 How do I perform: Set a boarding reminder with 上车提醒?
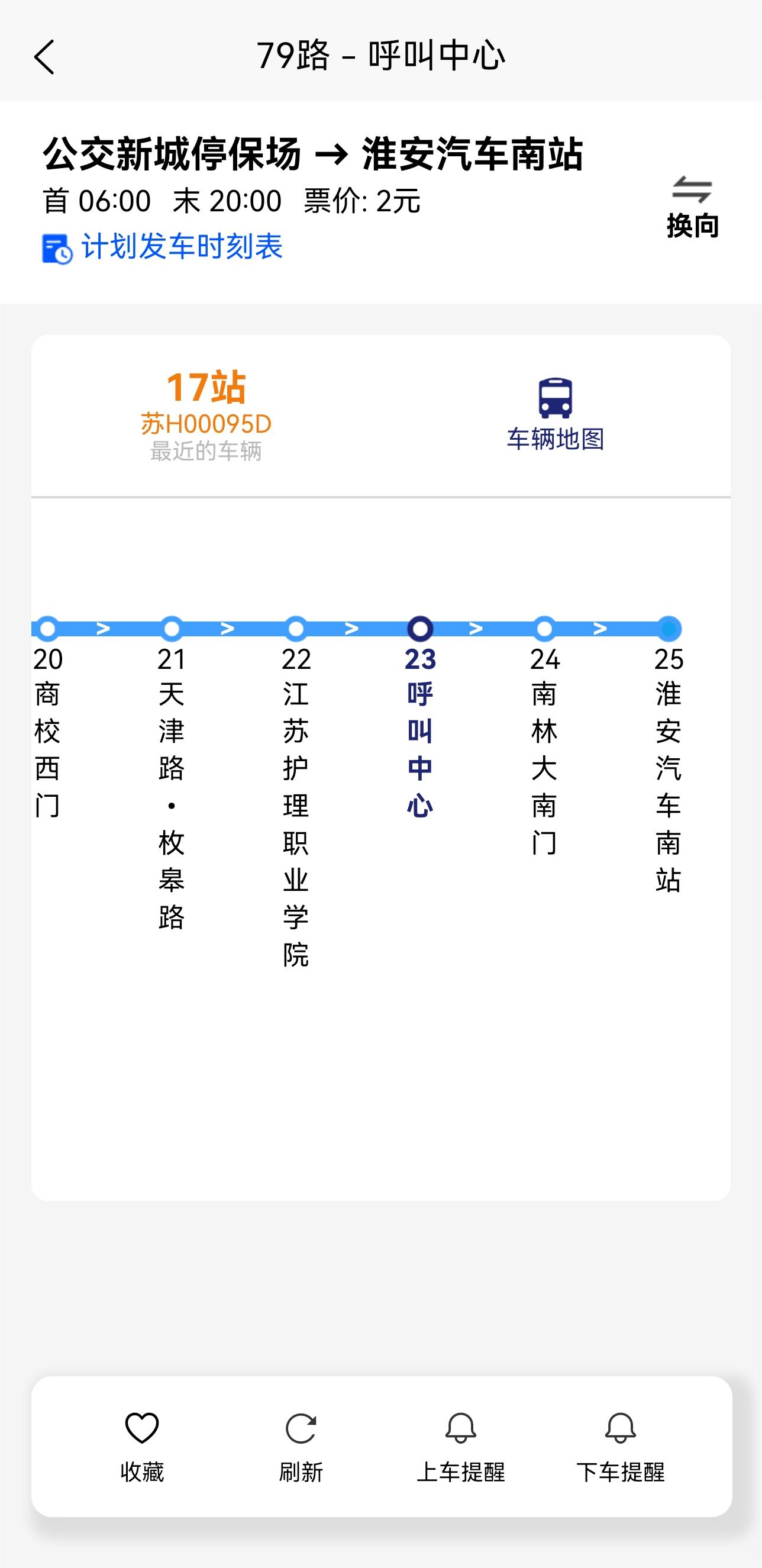pos(460,1447)
